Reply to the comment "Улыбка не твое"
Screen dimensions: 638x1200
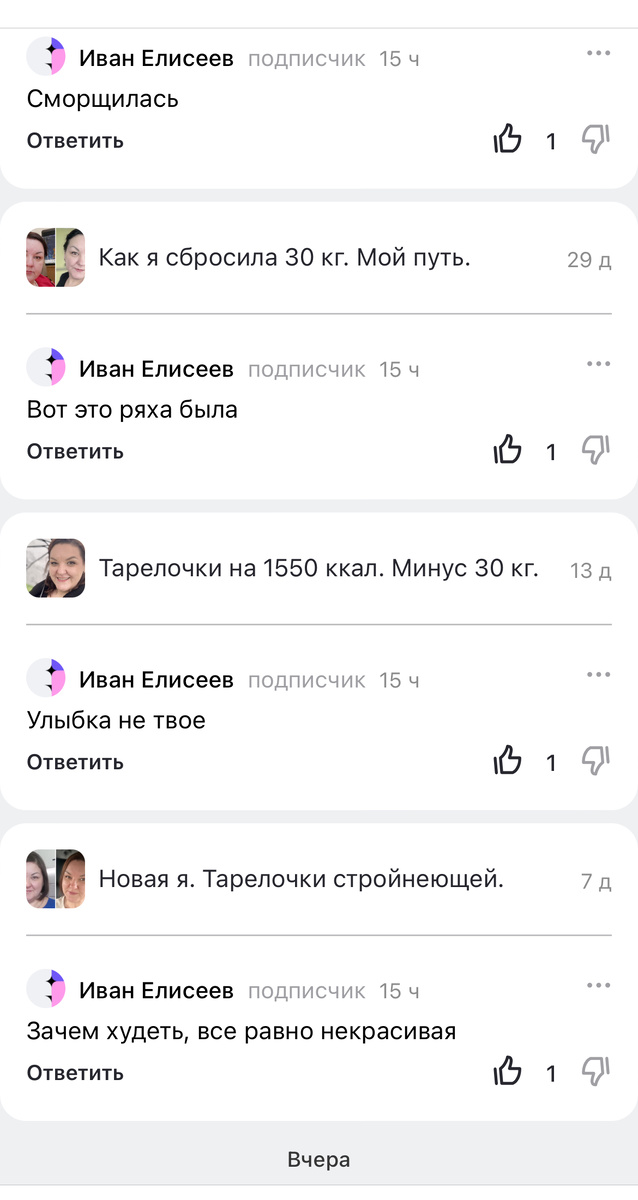point(75,763)
